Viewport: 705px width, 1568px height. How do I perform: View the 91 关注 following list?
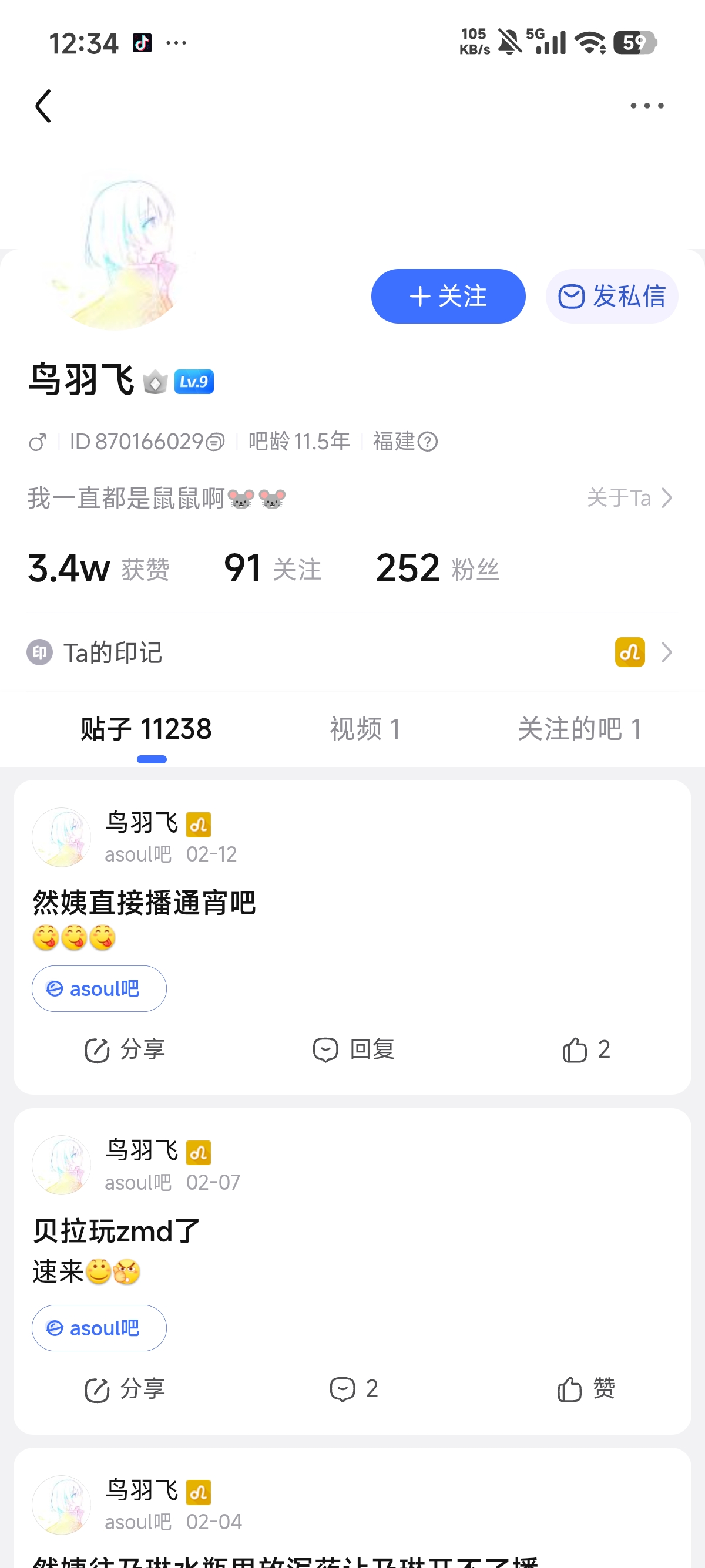tap(272, 568)
